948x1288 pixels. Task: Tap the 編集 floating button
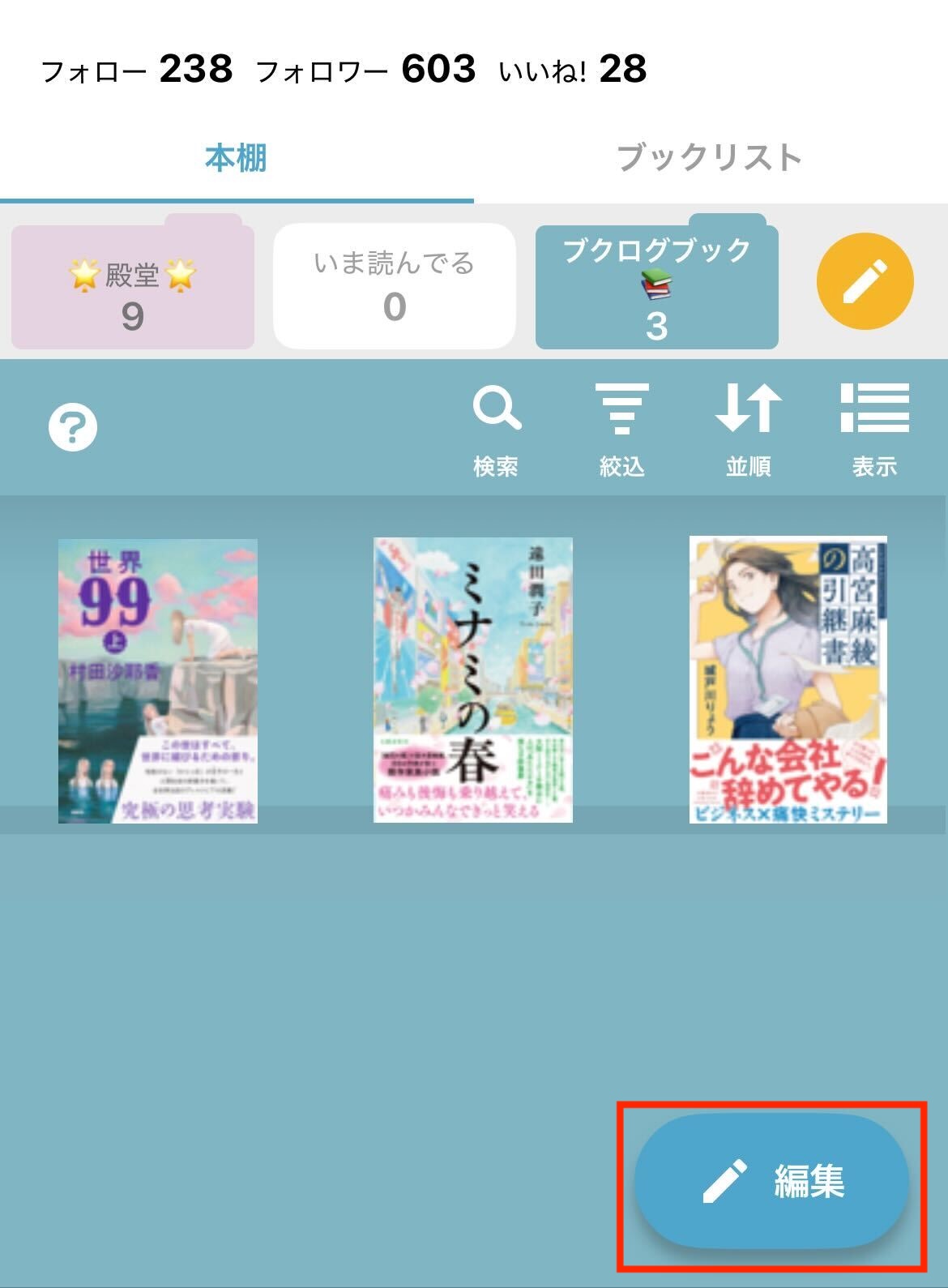point(771,1180)
